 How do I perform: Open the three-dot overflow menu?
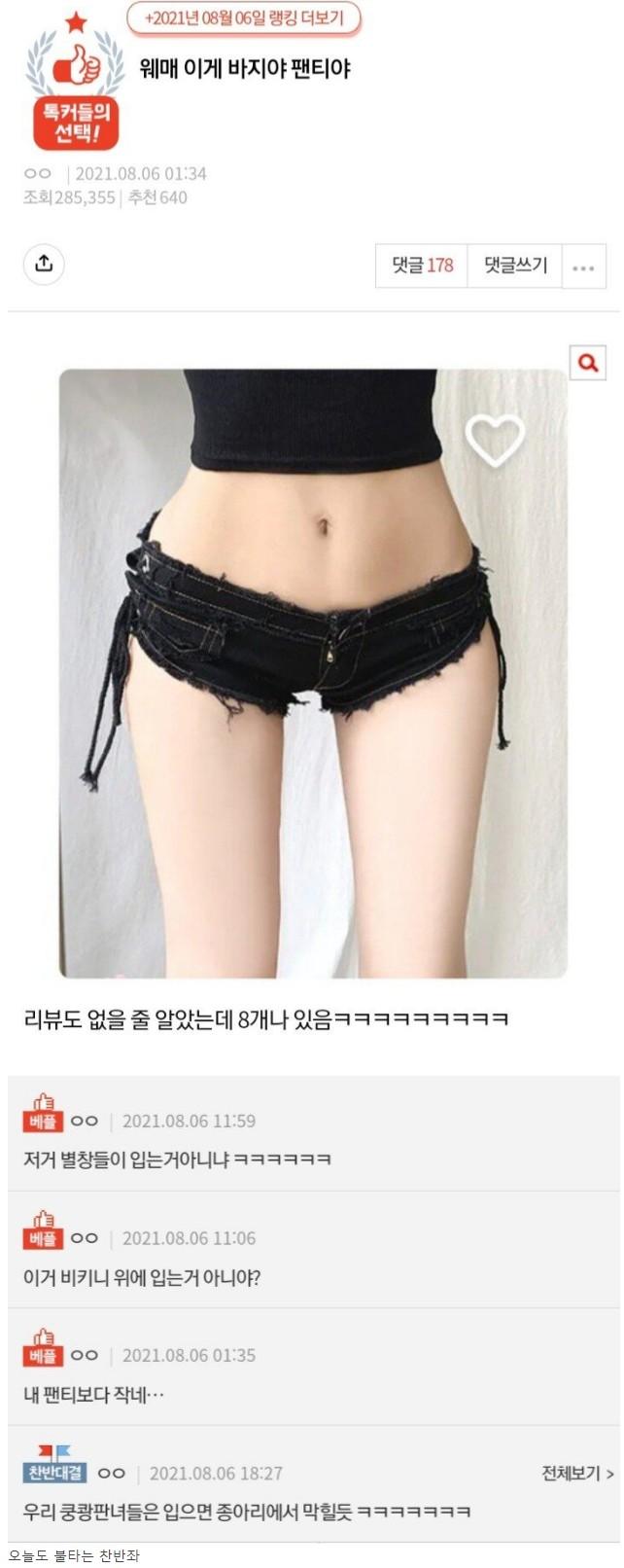pos(583,267)
